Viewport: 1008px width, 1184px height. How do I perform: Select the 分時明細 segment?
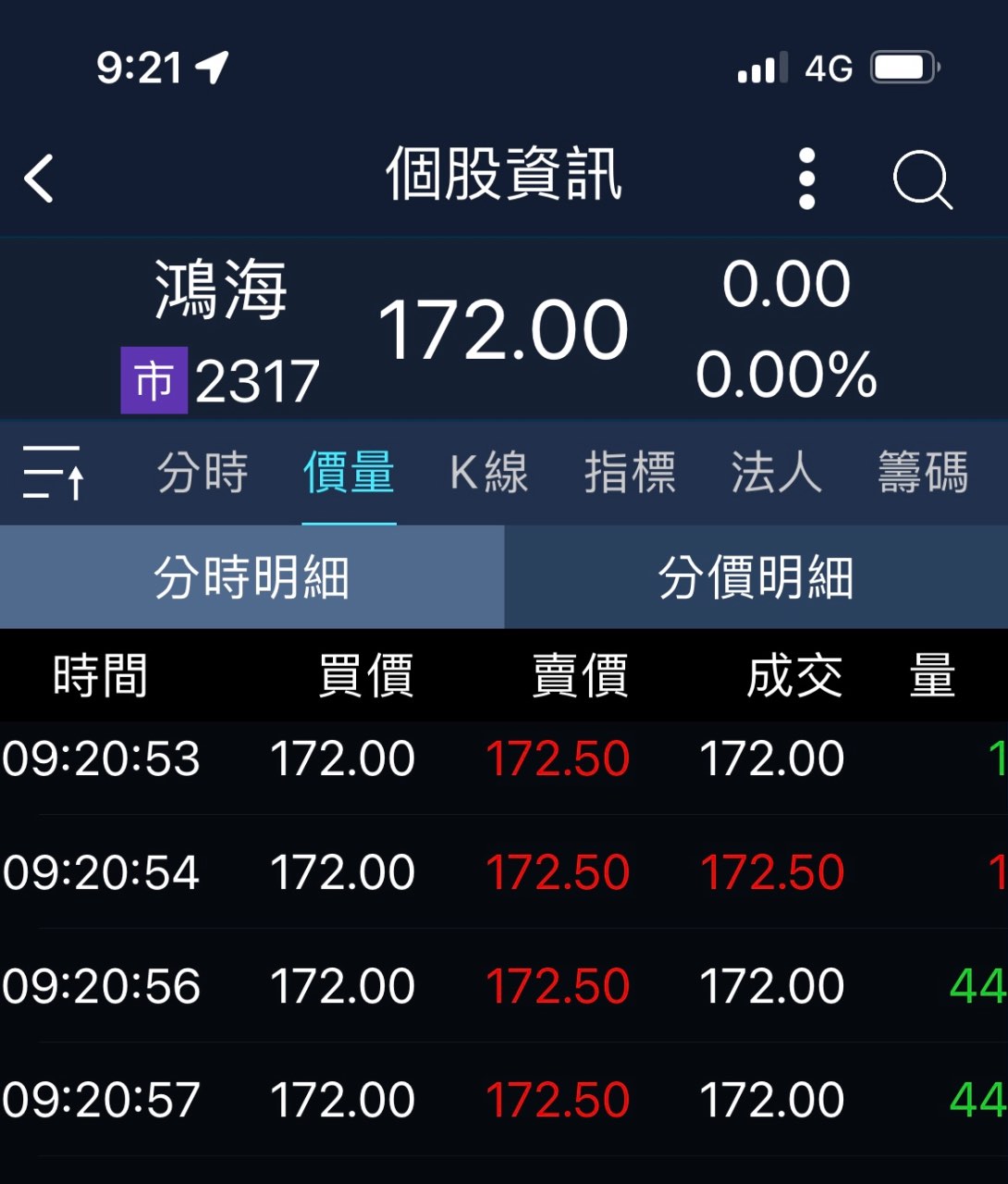pyautogui.click(x=252, y=577)
